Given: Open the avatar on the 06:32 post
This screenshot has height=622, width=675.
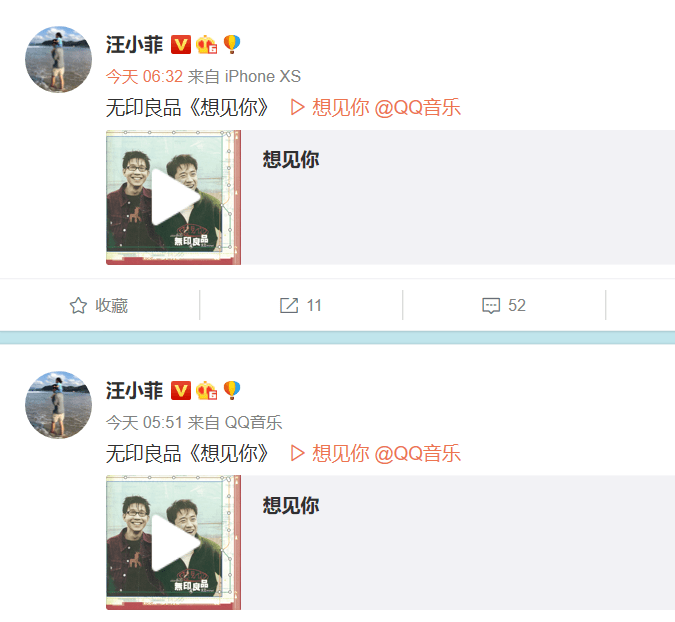Looking at the screenshot, I should pos(58,60).
